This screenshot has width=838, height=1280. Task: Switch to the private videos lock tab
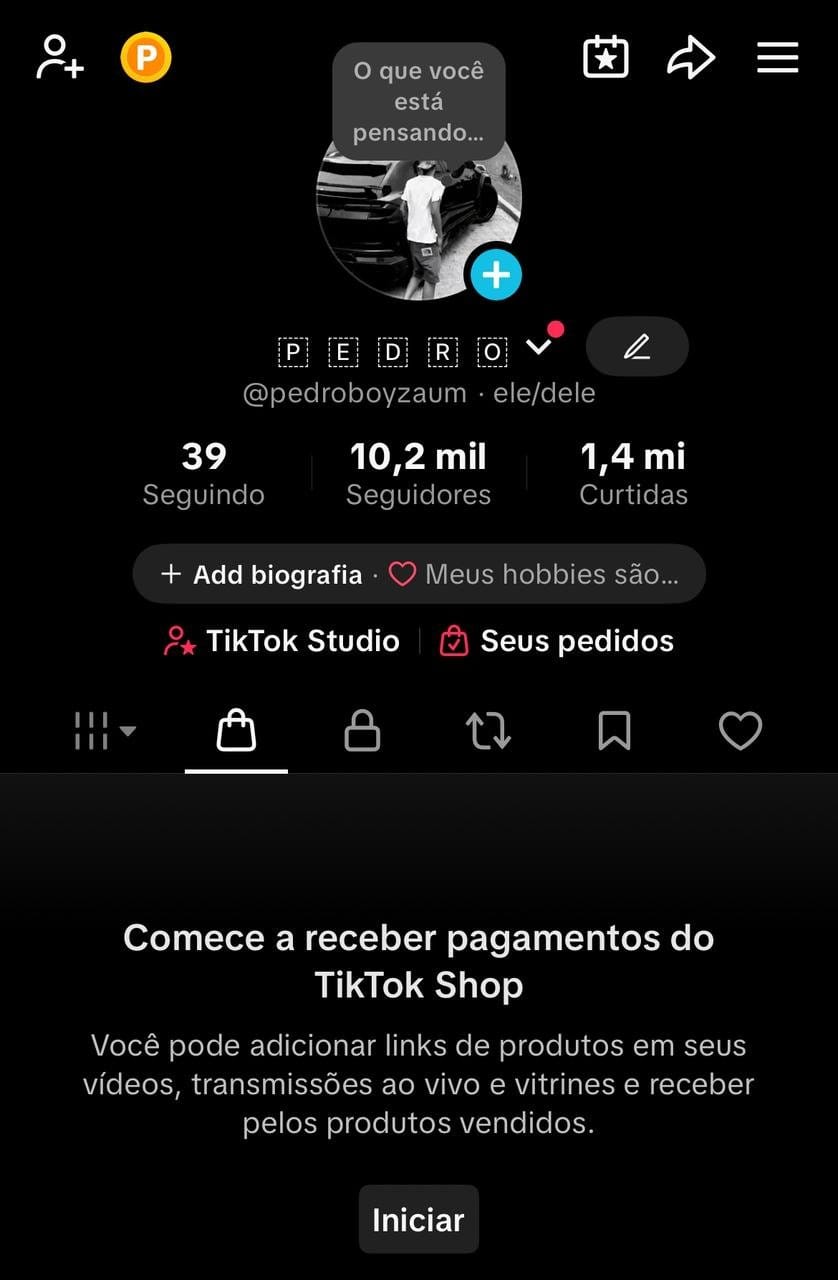pyautogui.click(x=361, y=731)
